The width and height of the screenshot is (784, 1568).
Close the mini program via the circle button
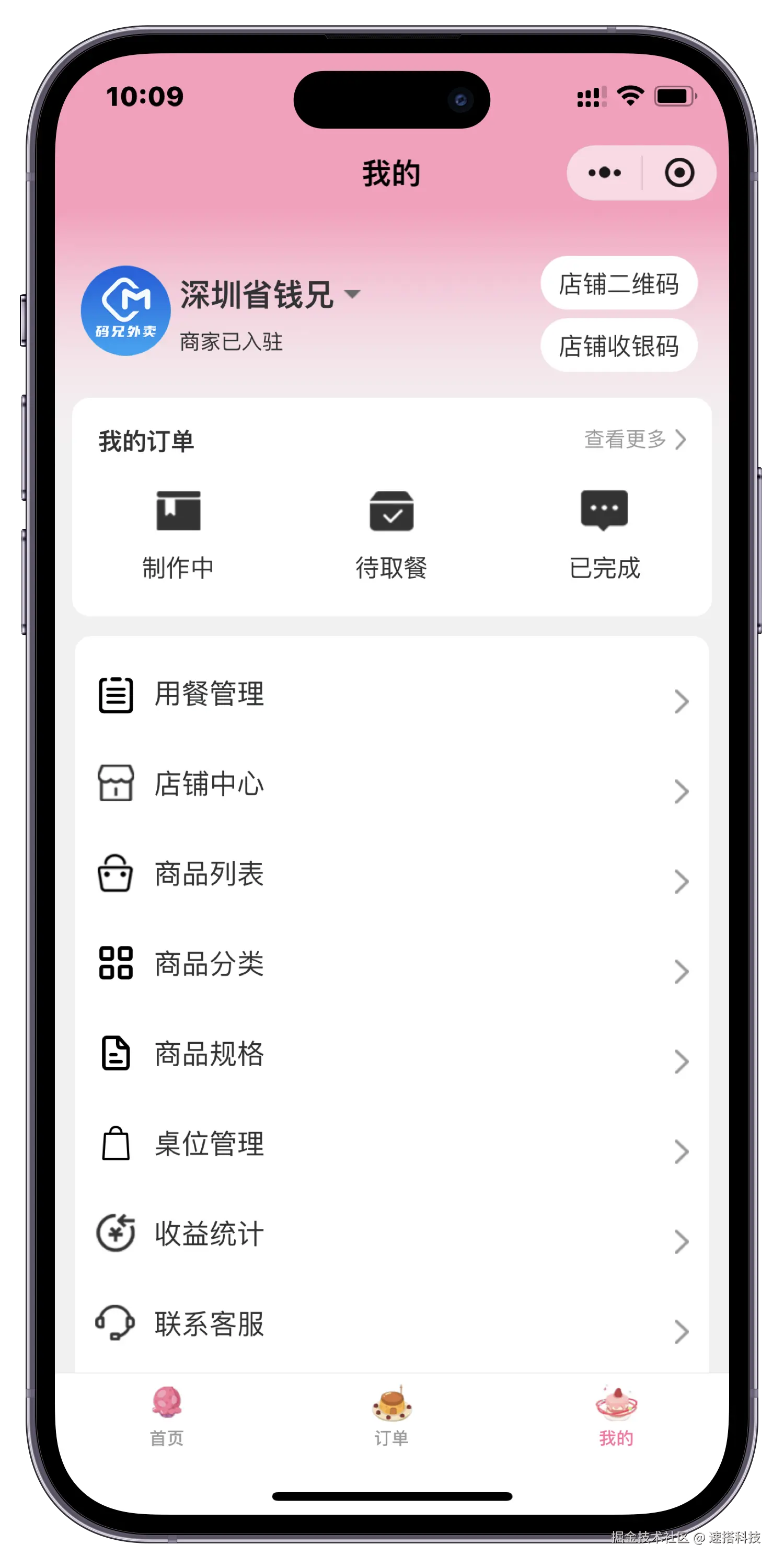point(679,173)
